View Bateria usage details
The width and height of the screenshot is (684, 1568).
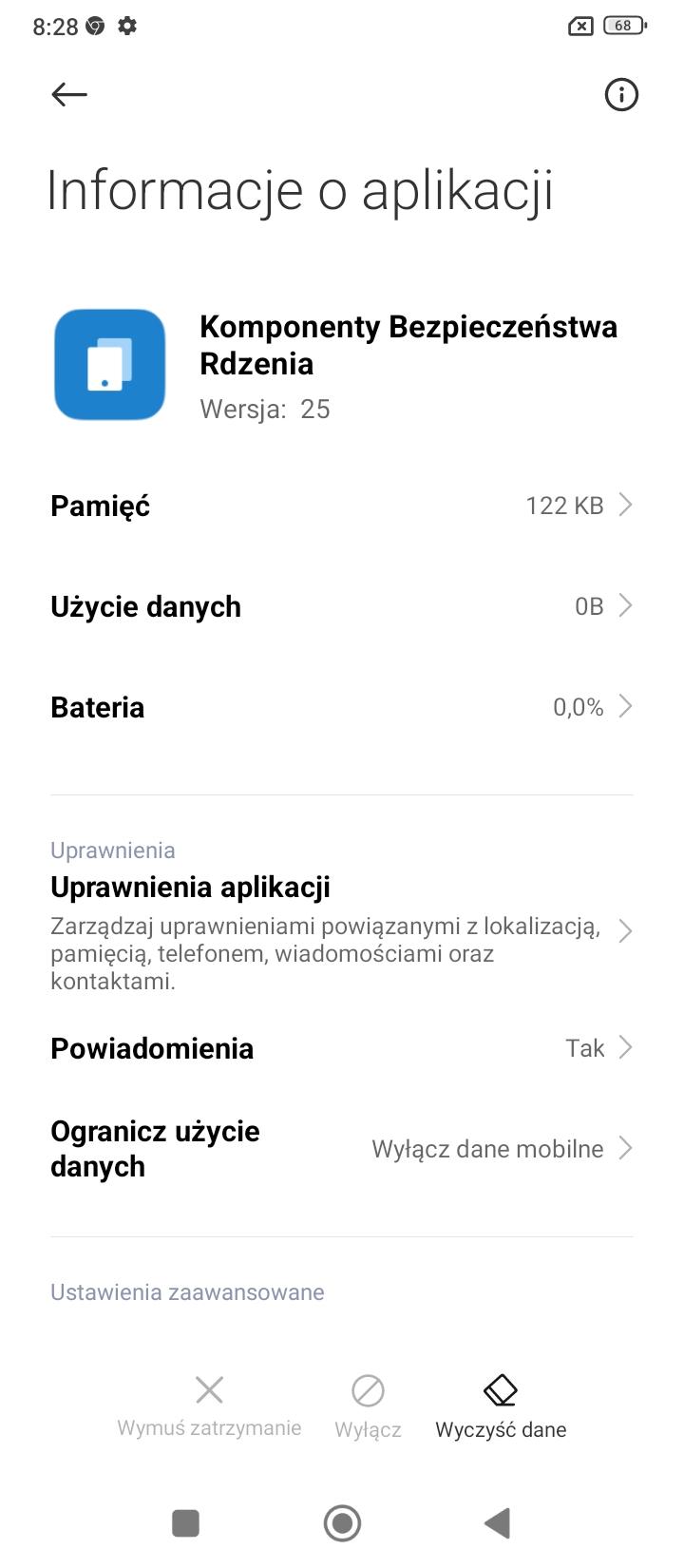[x=341, y=707]
